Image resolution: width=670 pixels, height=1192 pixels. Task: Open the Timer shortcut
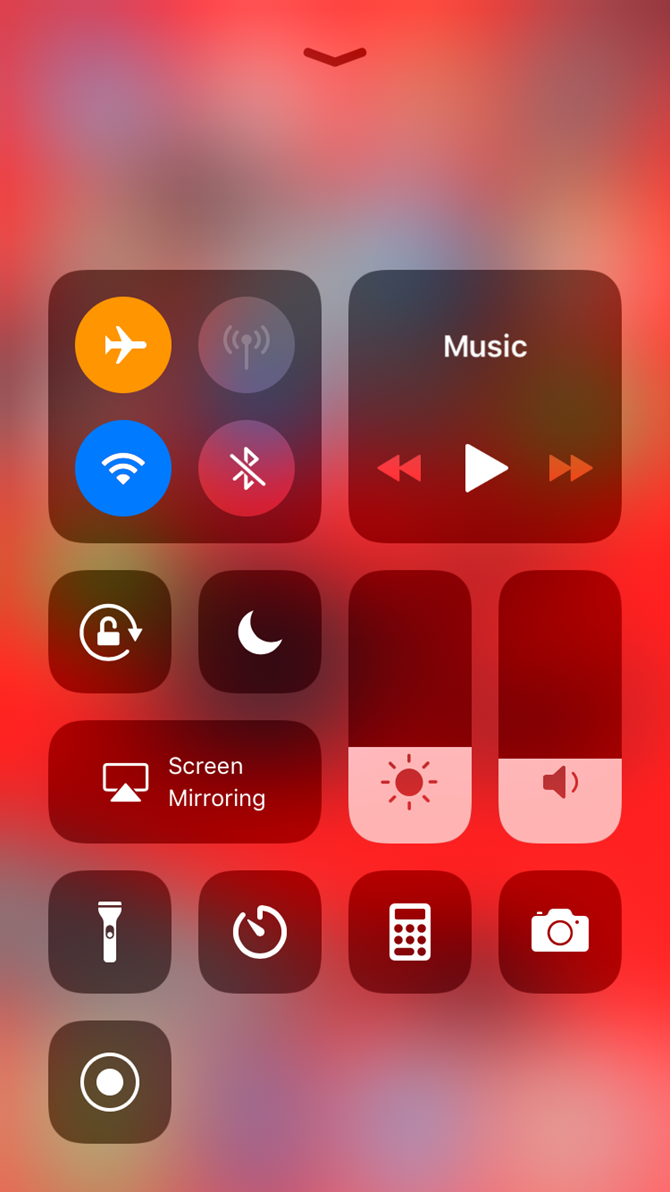(260, 931)
